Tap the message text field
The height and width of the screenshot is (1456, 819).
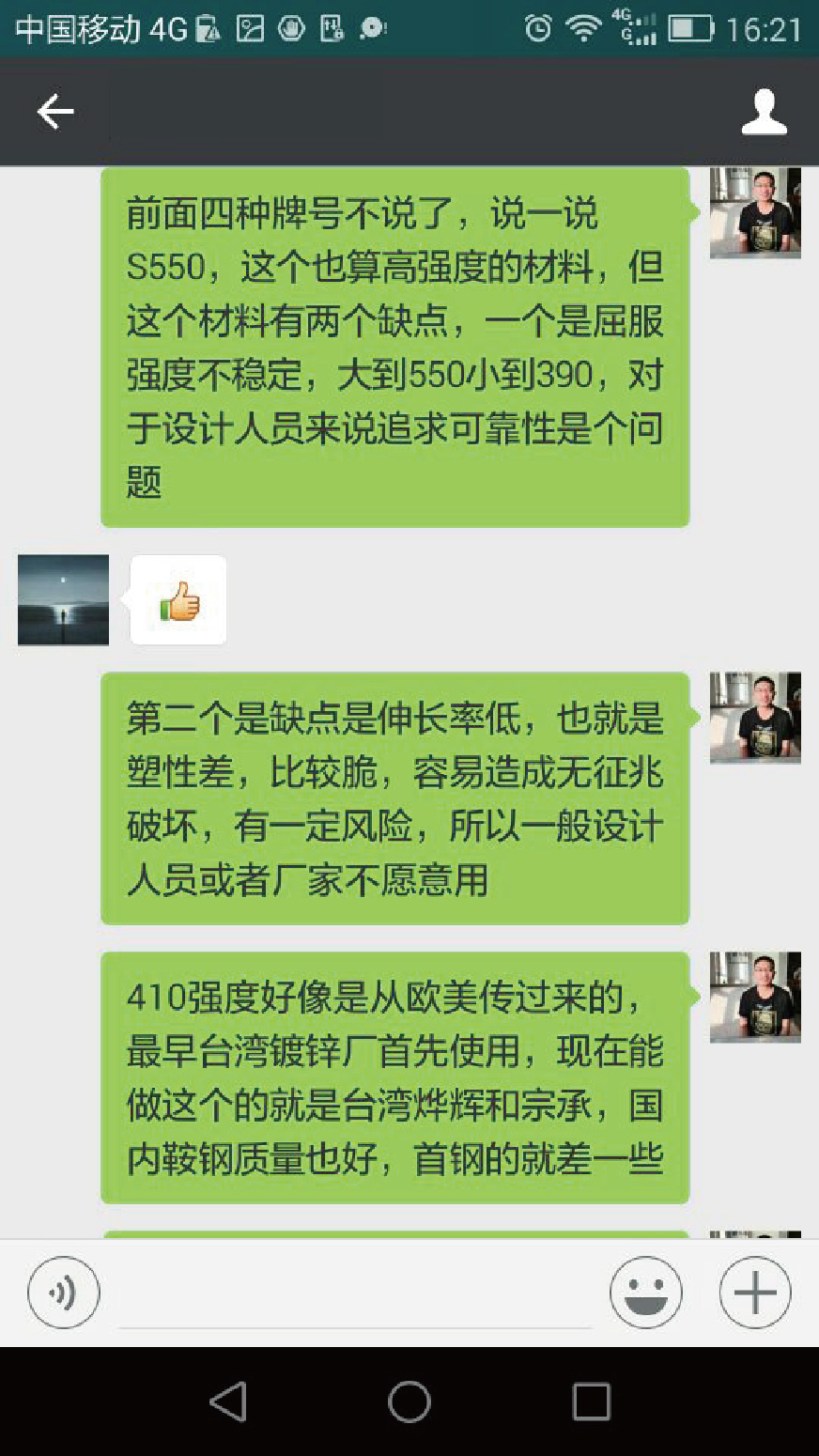pyautogui.click(x=354, y=1294)
